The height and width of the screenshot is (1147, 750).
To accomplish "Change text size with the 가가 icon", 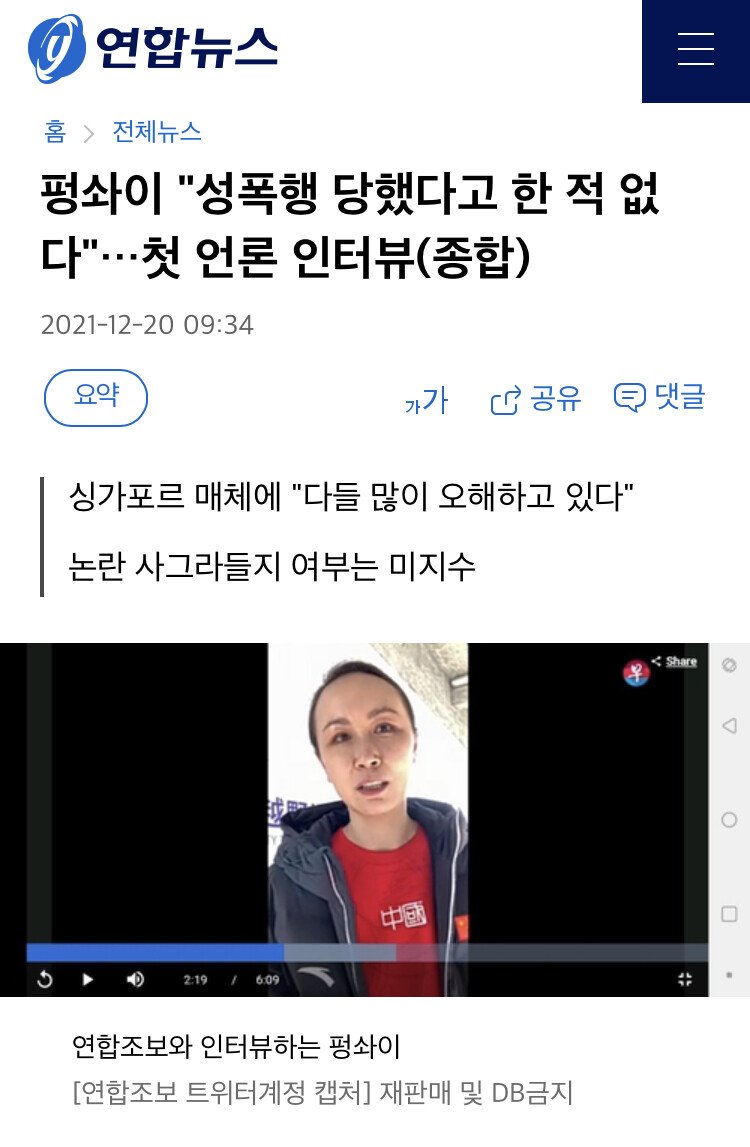I will coord(426,401).
